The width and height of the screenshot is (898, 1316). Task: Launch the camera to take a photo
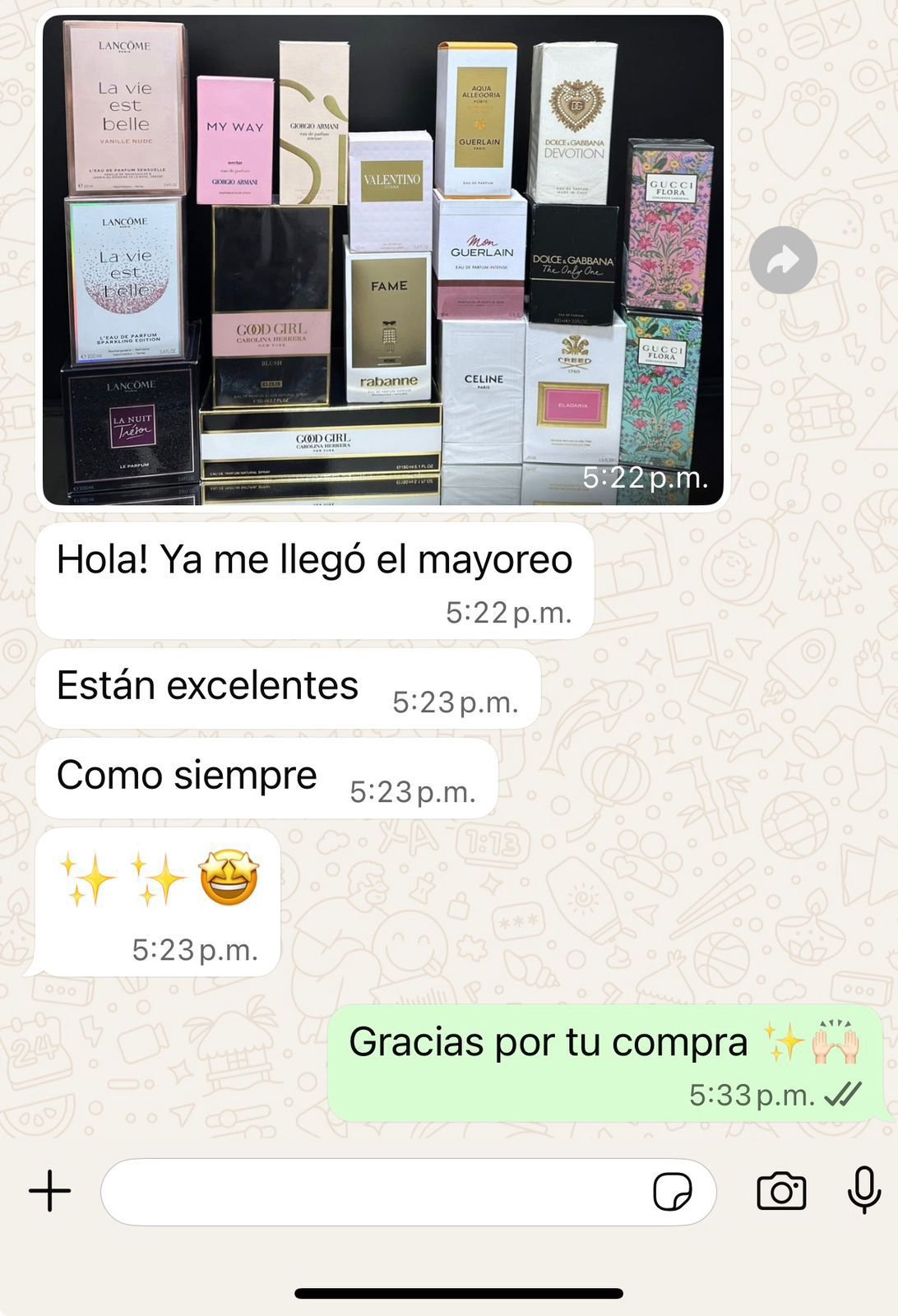click(780, 1191)
